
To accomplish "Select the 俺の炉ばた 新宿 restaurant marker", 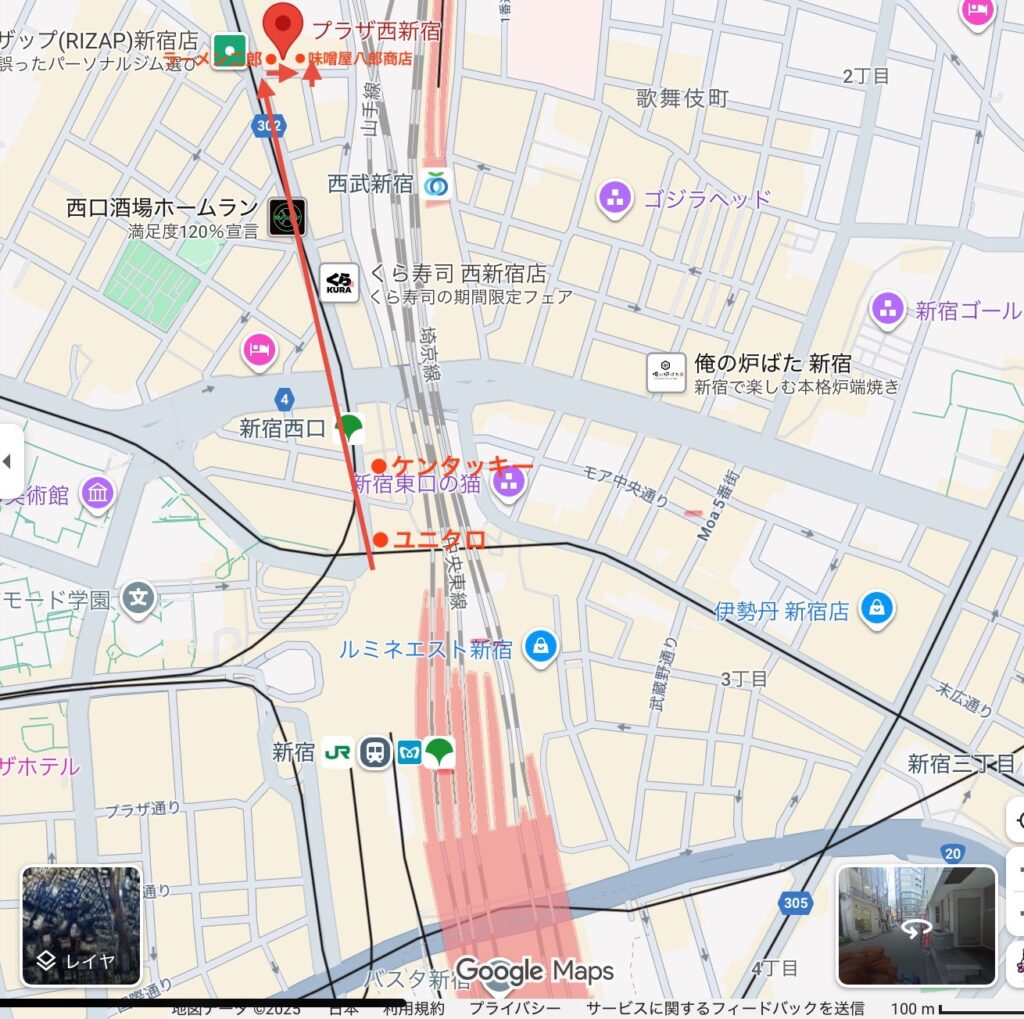I will pos(666,373).
